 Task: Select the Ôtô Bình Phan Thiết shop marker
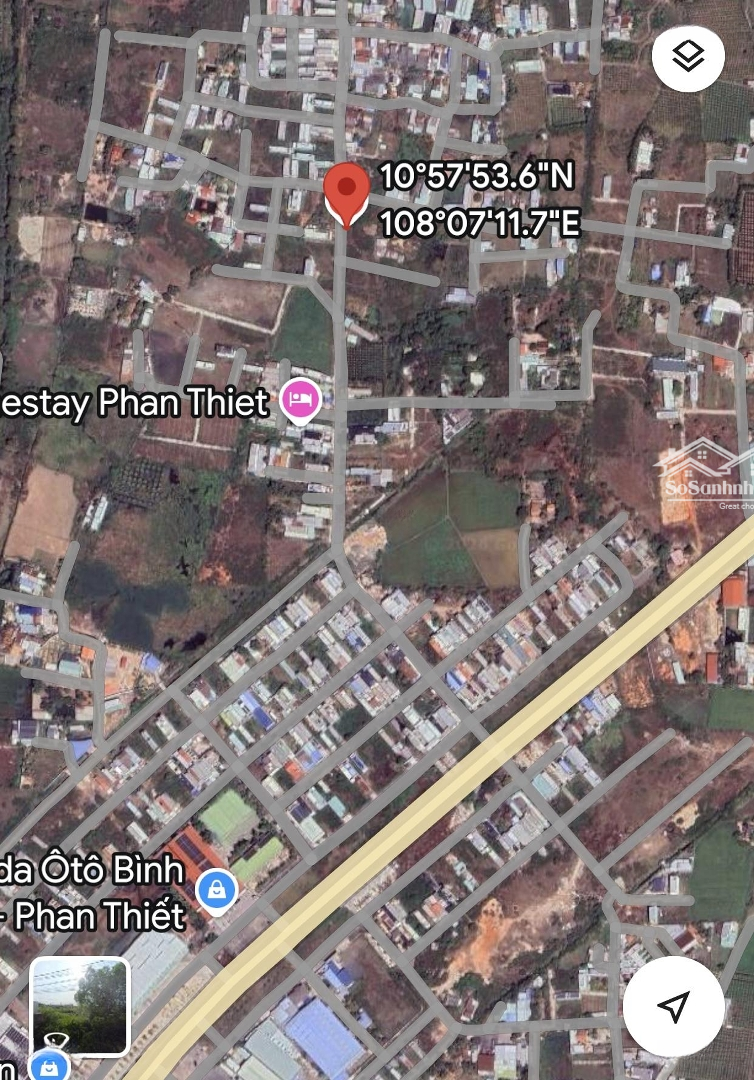pyautogui.click(x=216, y=889)
